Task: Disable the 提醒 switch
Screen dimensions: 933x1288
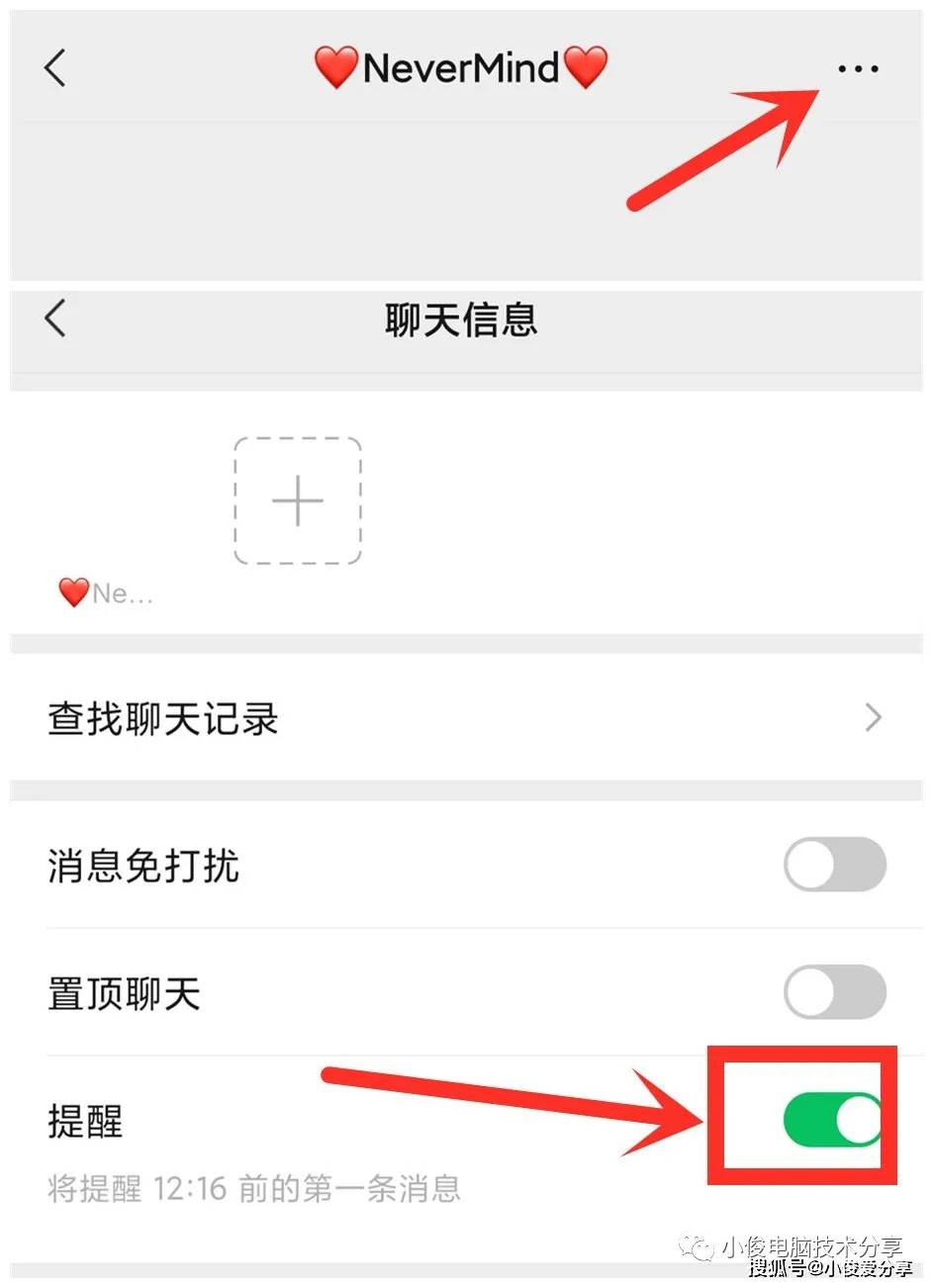Action: coord(832,1120)
